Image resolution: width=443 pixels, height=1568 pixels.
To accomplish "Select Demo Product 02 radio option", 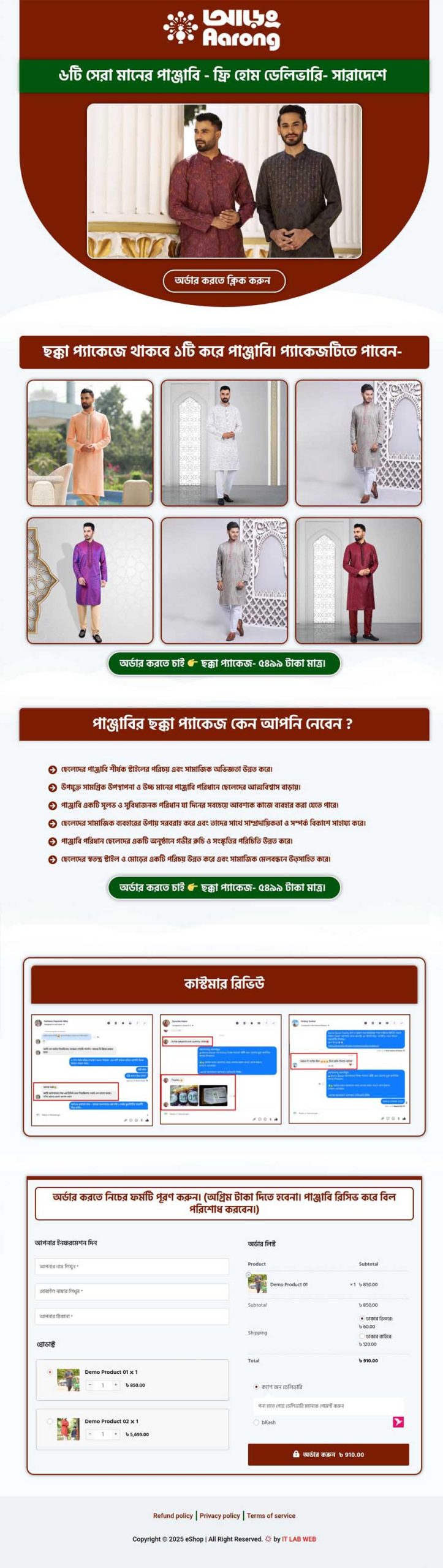I will click(50, 1421).
